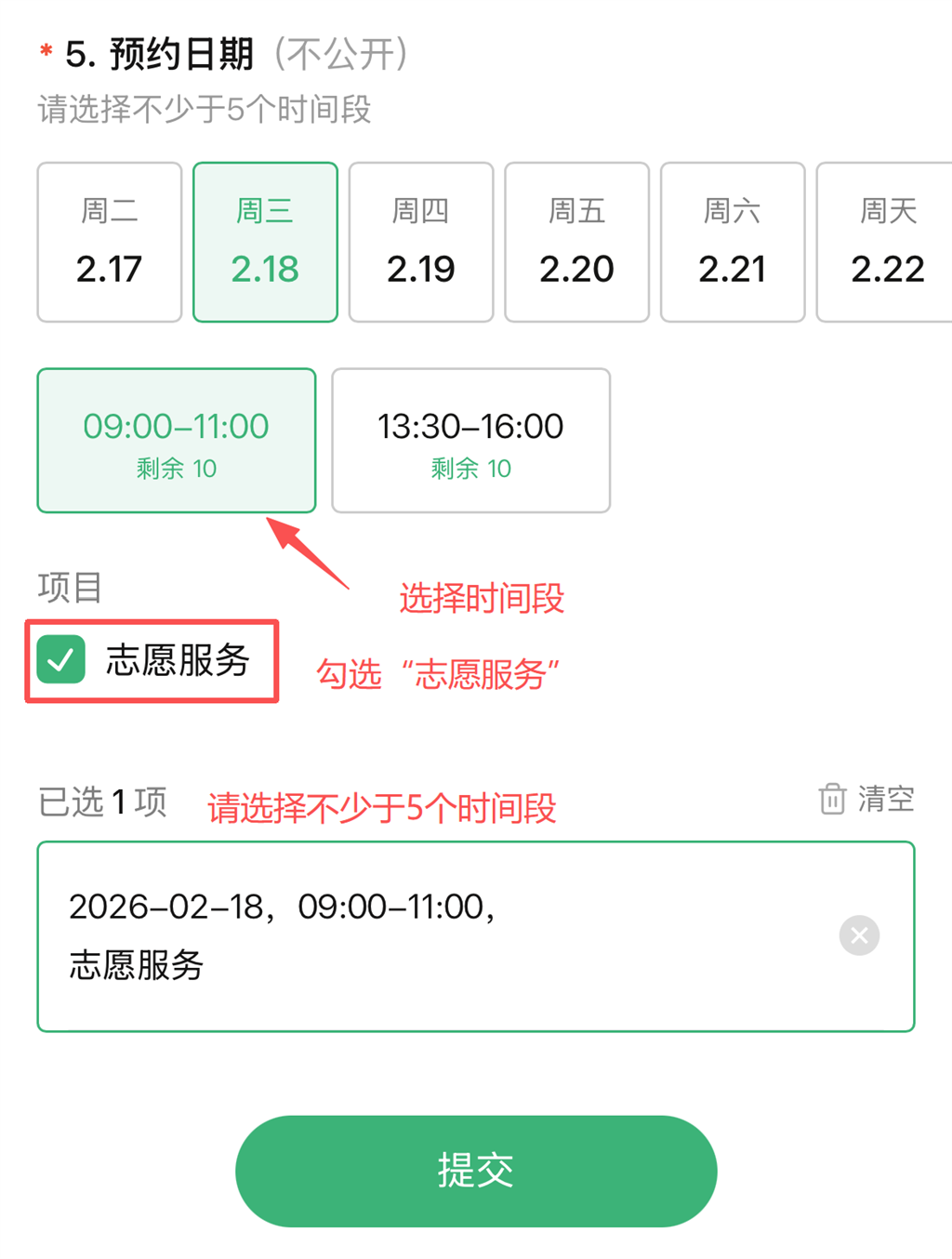Tap 清空 to clear all selections
The width and height of the screenshot is (952, 1259).
point(867,799)
